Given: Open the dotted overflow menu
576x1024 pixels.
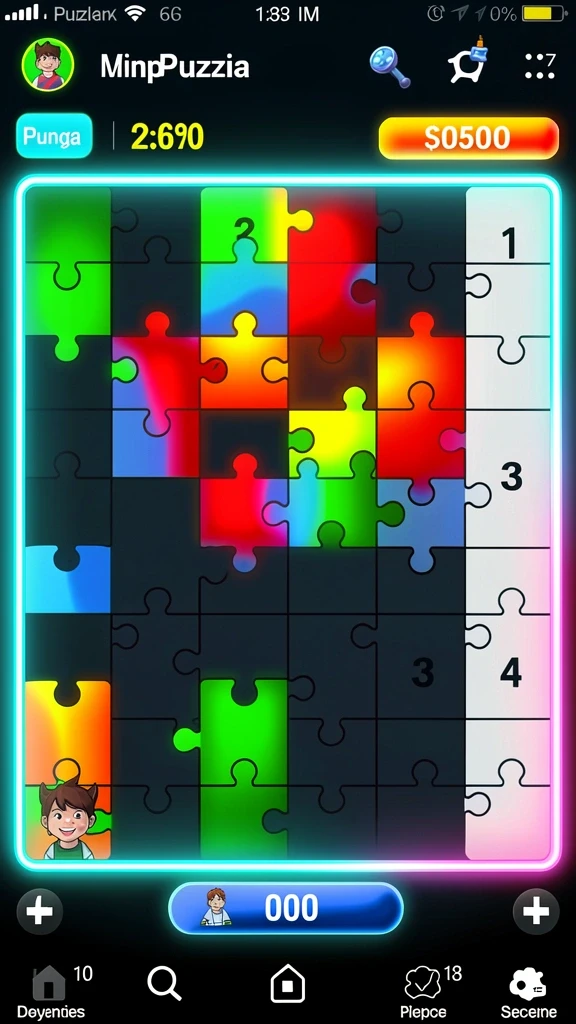Looking at the screenshot, I should pos(540,66).
